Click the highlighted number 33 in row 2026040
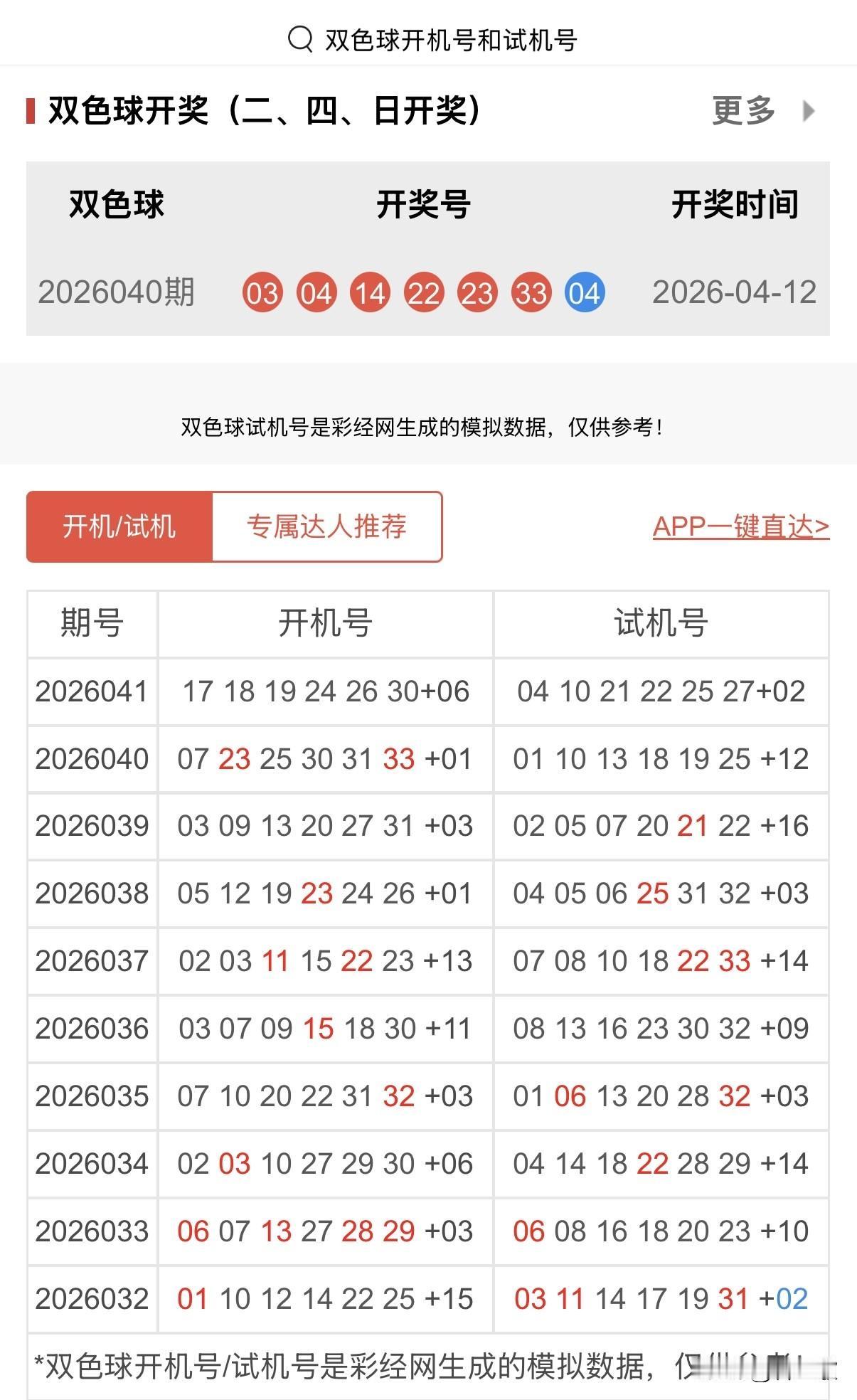This screenshot has width=857, height=1400. point(399,758)
